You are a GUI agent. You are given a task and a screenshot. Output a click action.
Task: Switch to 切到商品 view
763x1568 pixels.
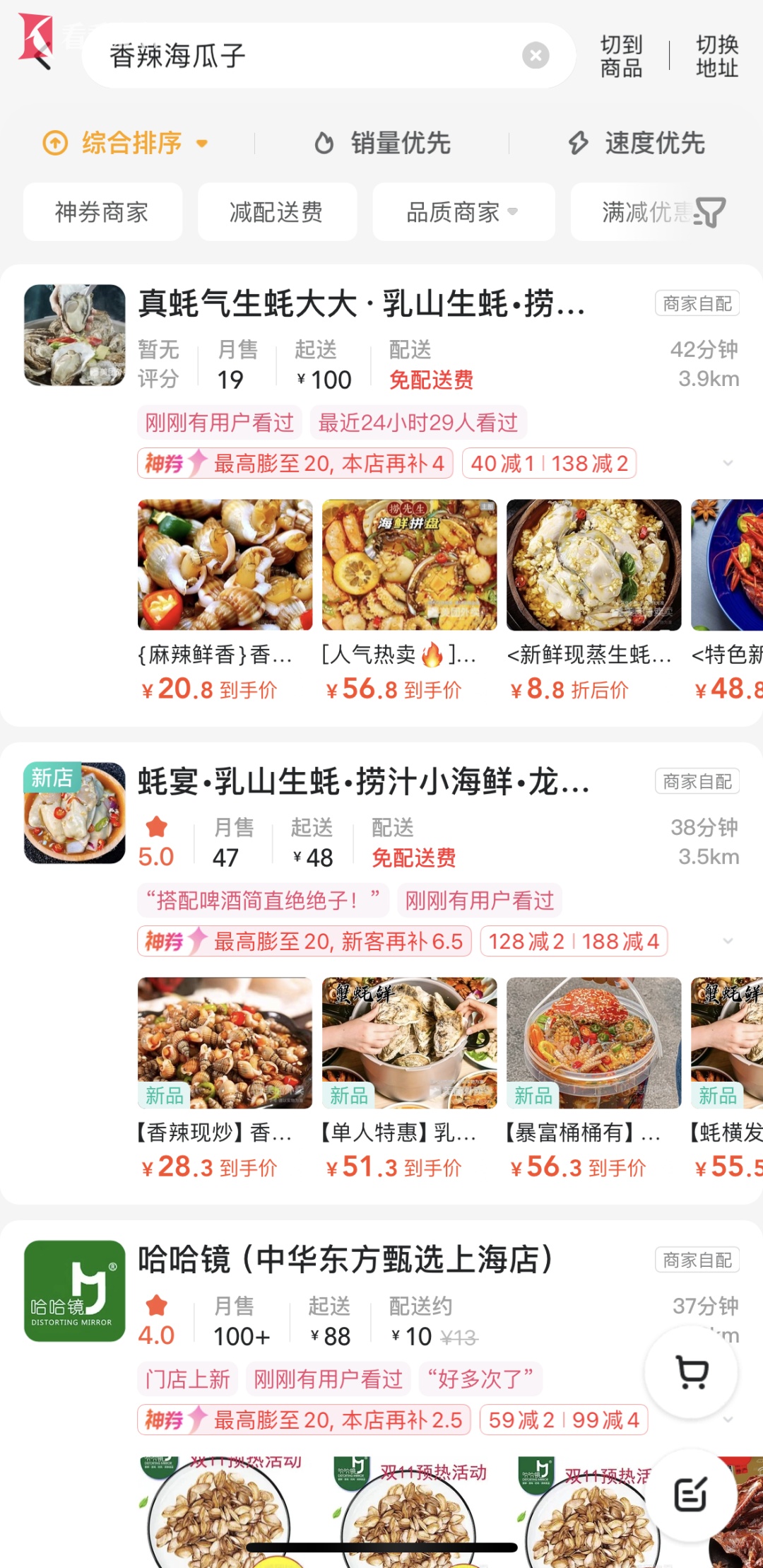tap(621, 56)
